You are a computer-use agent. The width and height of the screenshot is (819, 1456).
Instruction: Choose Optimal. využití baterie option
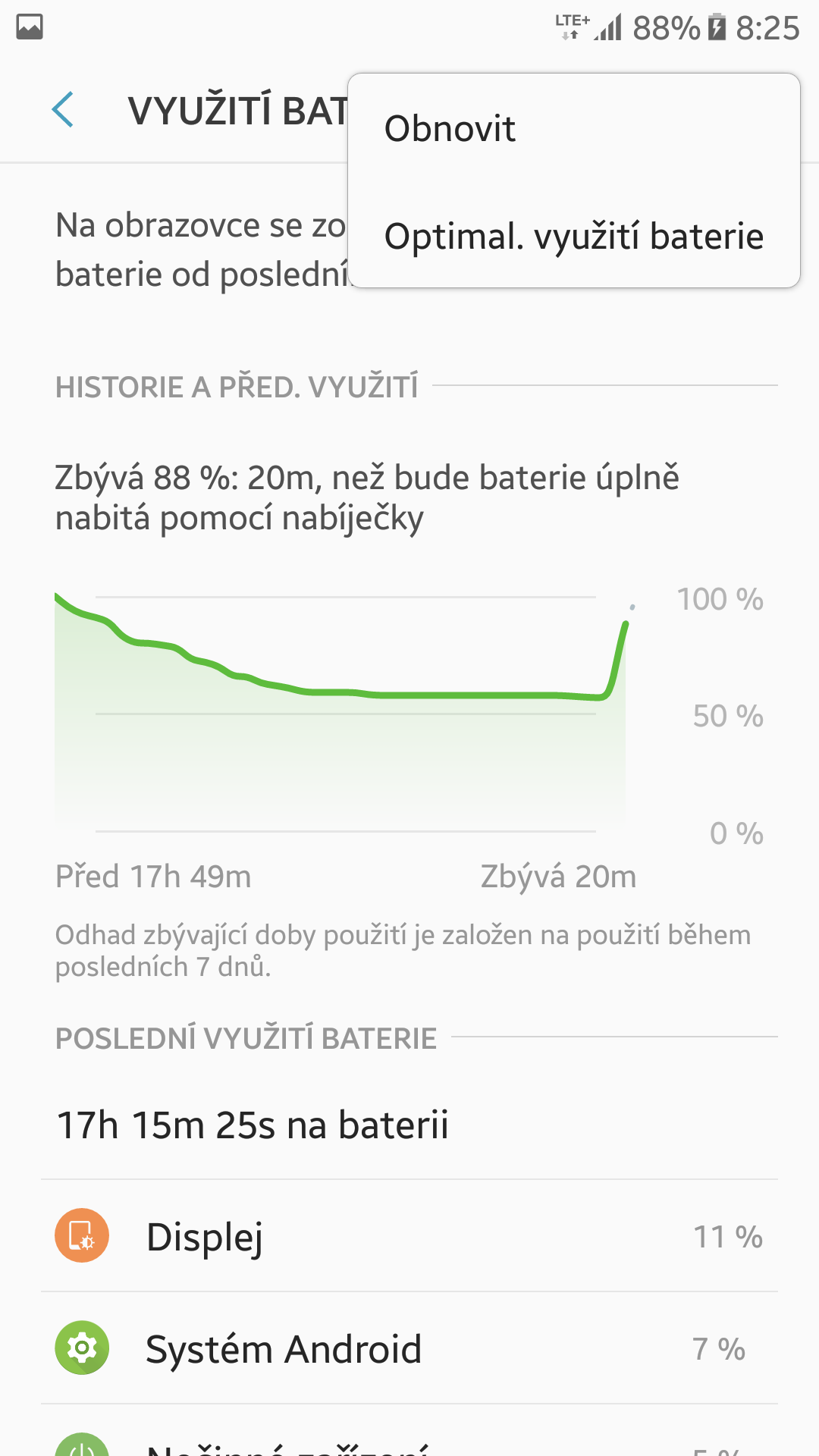click(573, 236)
